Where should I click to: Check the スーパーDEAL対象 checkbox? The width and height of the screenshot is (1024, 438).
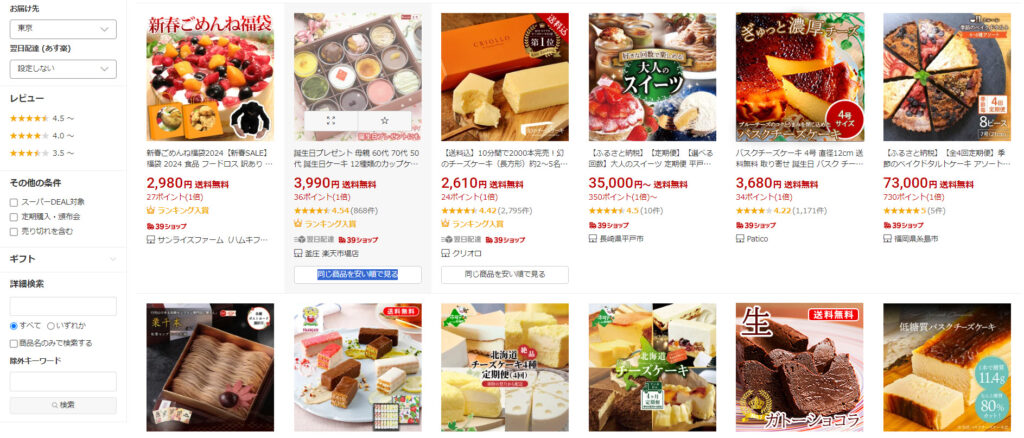(14, 202)
